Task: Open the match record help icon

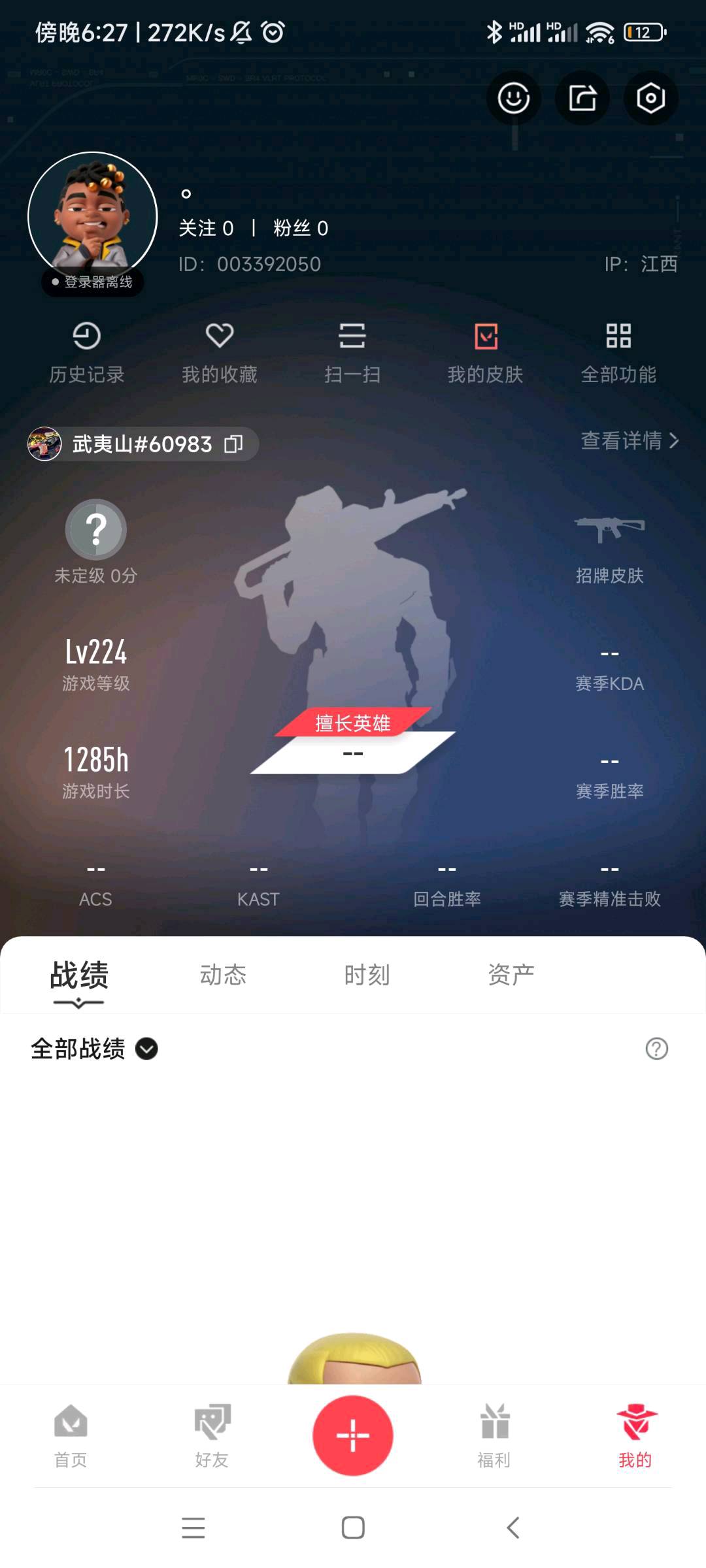Action: (x=656, y=1049)
